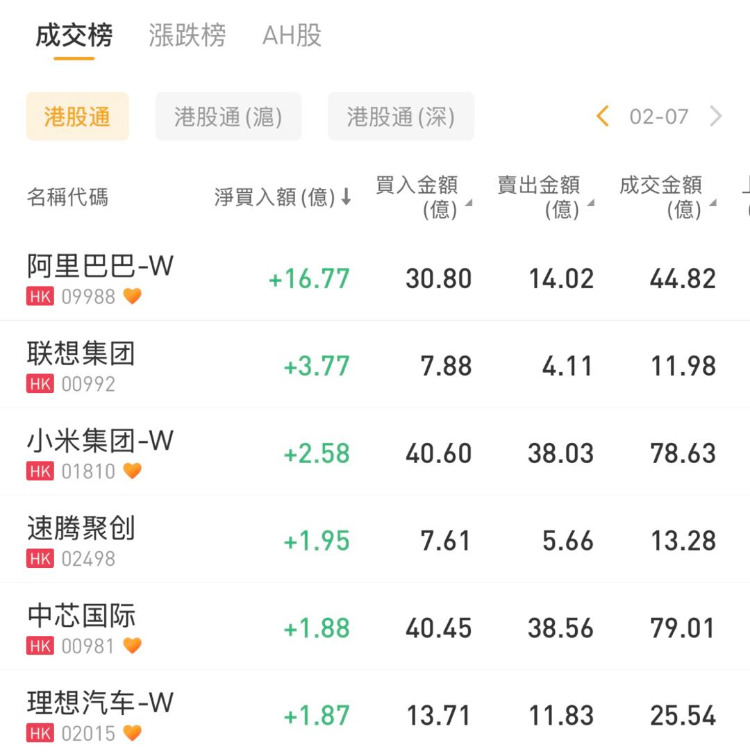Go to the previous date
Viewport: 750px width, 756px height.
(x=602, y=116)
